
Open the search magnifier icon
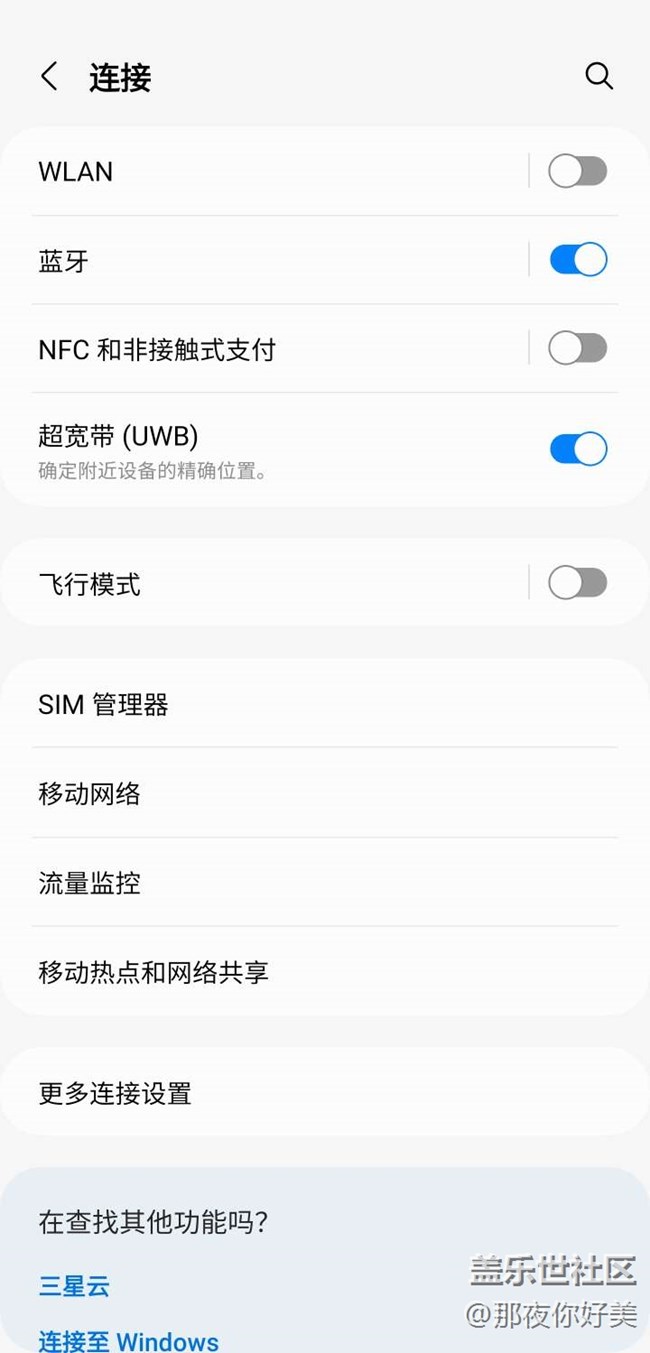[598, 76]
